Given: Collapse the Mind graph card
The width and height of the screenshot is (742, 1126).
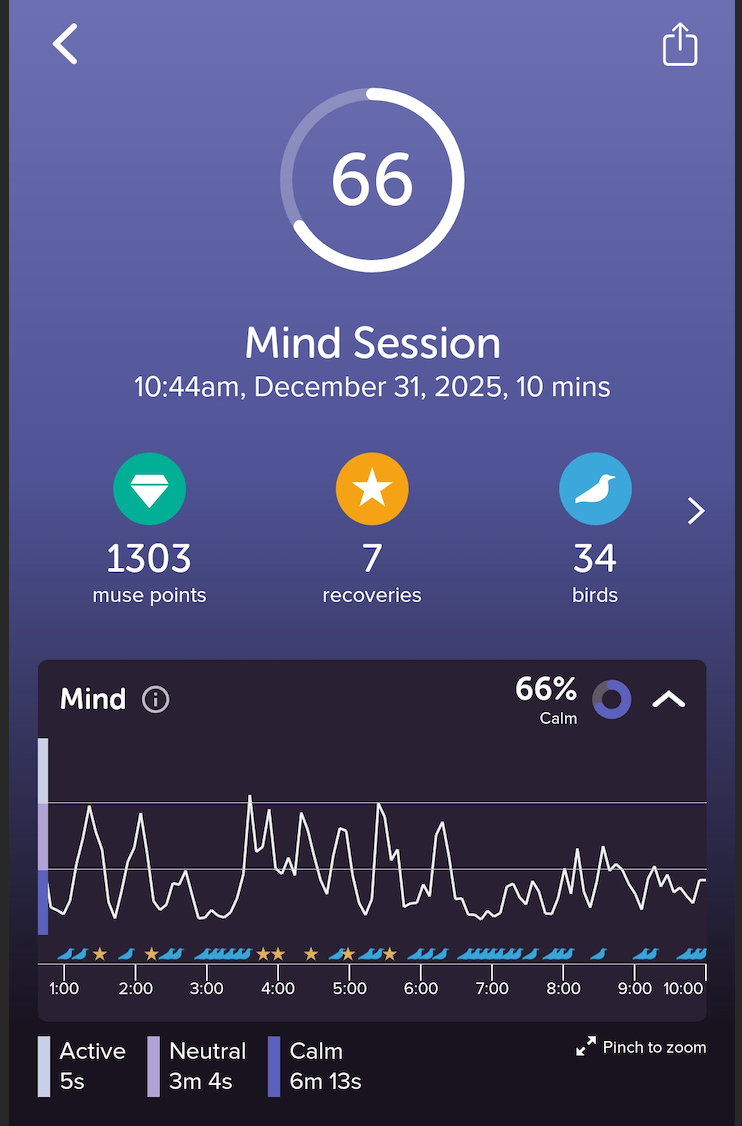Looking at the screenshot, I should pyautogui.click(x=668, y=699).
